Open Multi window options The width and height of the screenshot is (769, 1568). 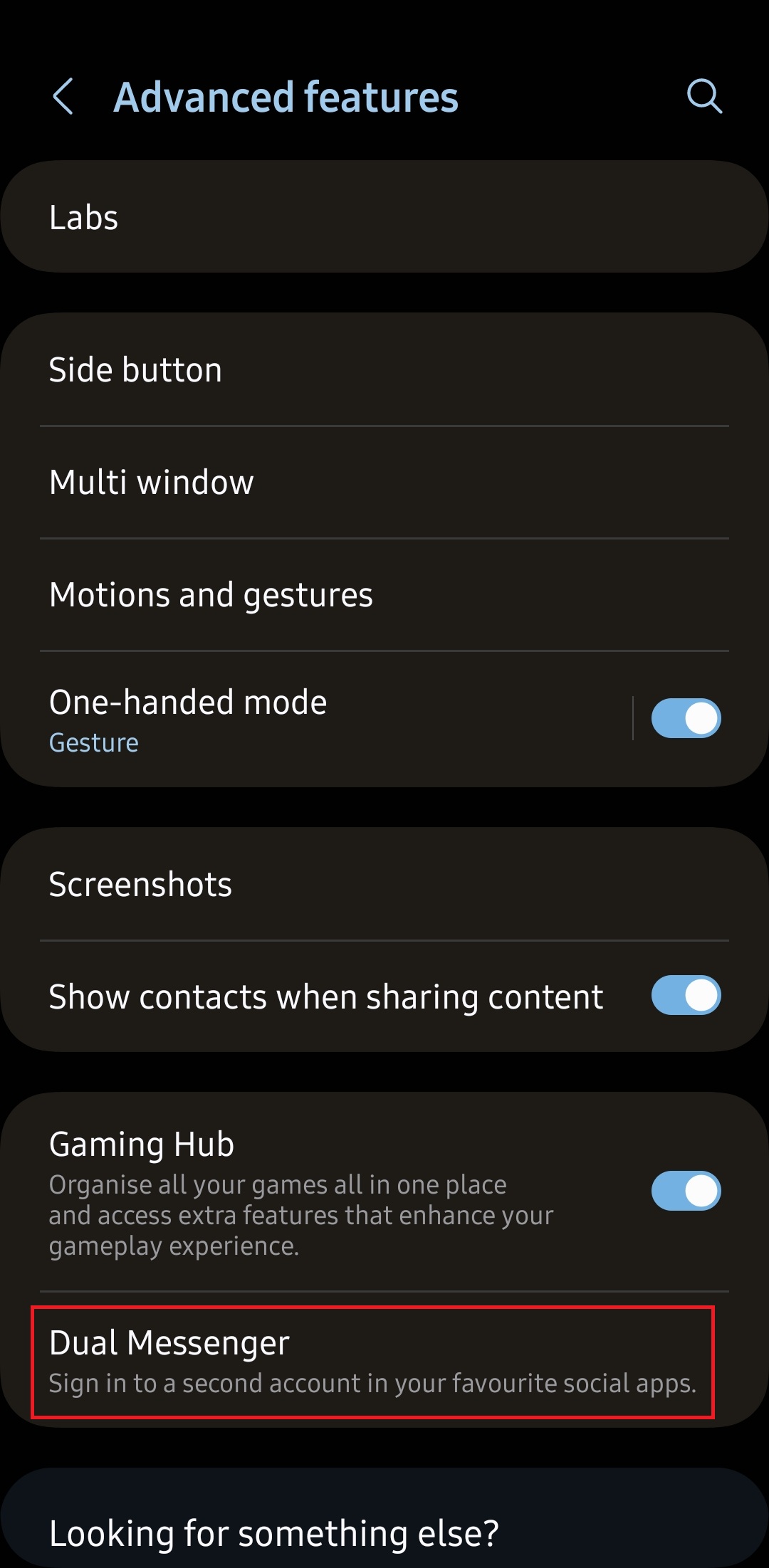click(x=384, y=483)
